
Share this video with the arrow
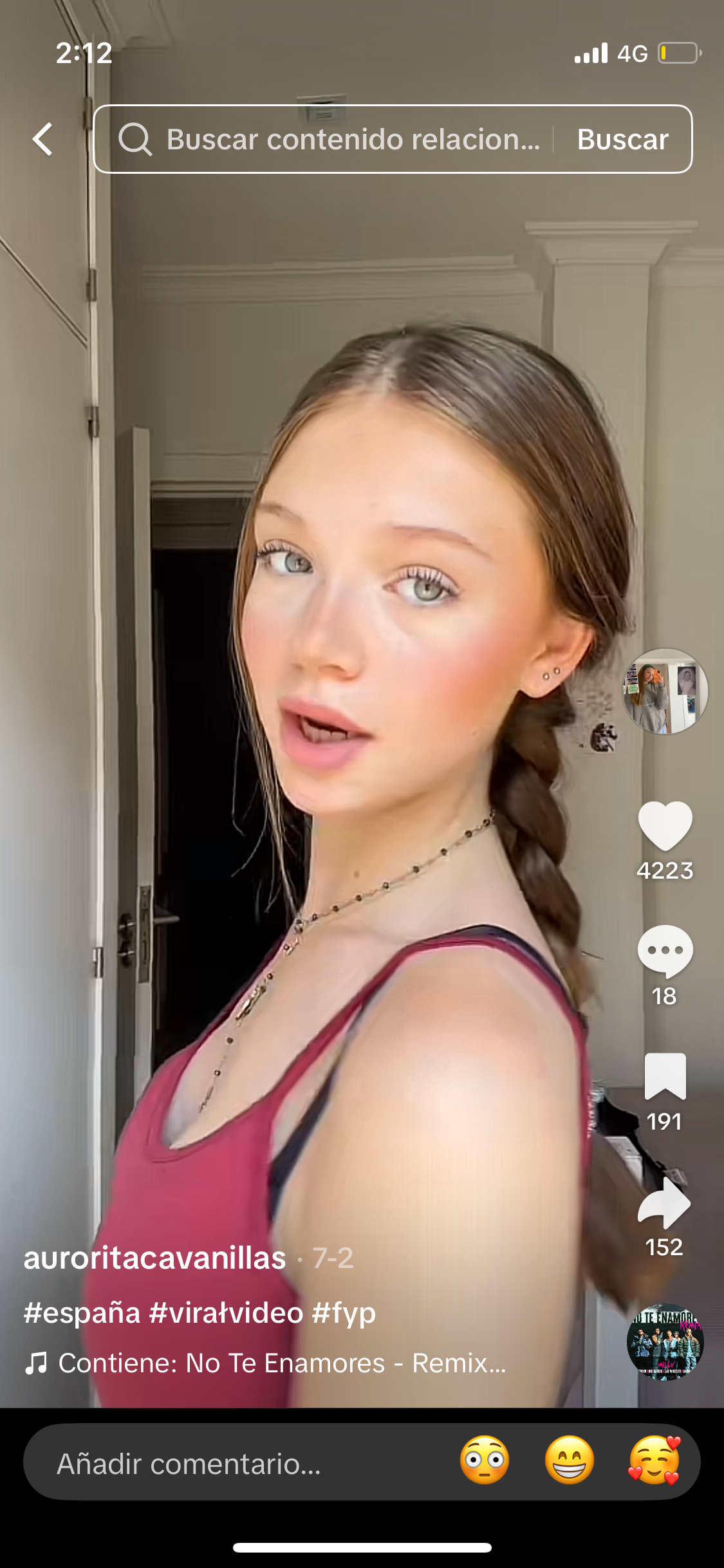coord(665,1202)
